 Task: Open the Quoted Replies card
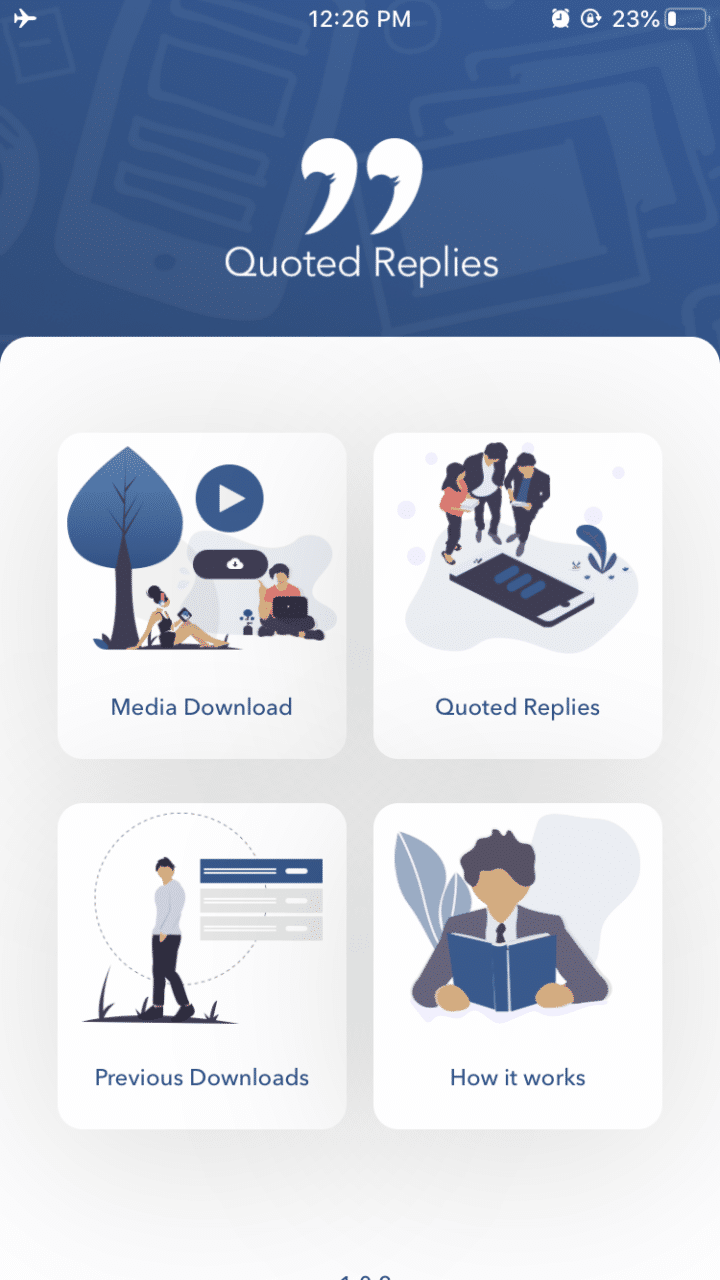click(517, 595)
